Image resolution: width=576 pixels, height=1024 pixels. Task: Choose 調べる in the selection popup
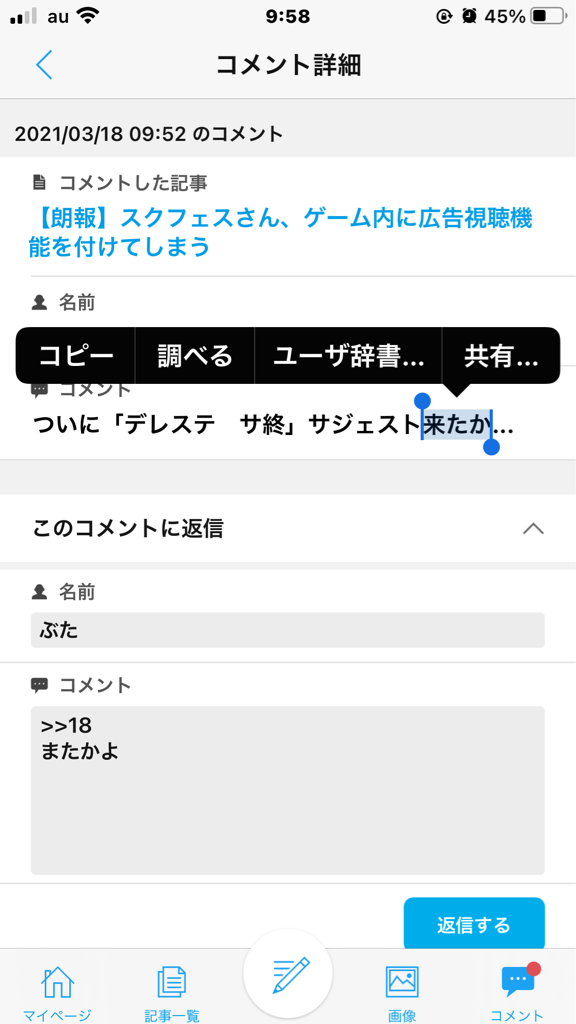195,356
